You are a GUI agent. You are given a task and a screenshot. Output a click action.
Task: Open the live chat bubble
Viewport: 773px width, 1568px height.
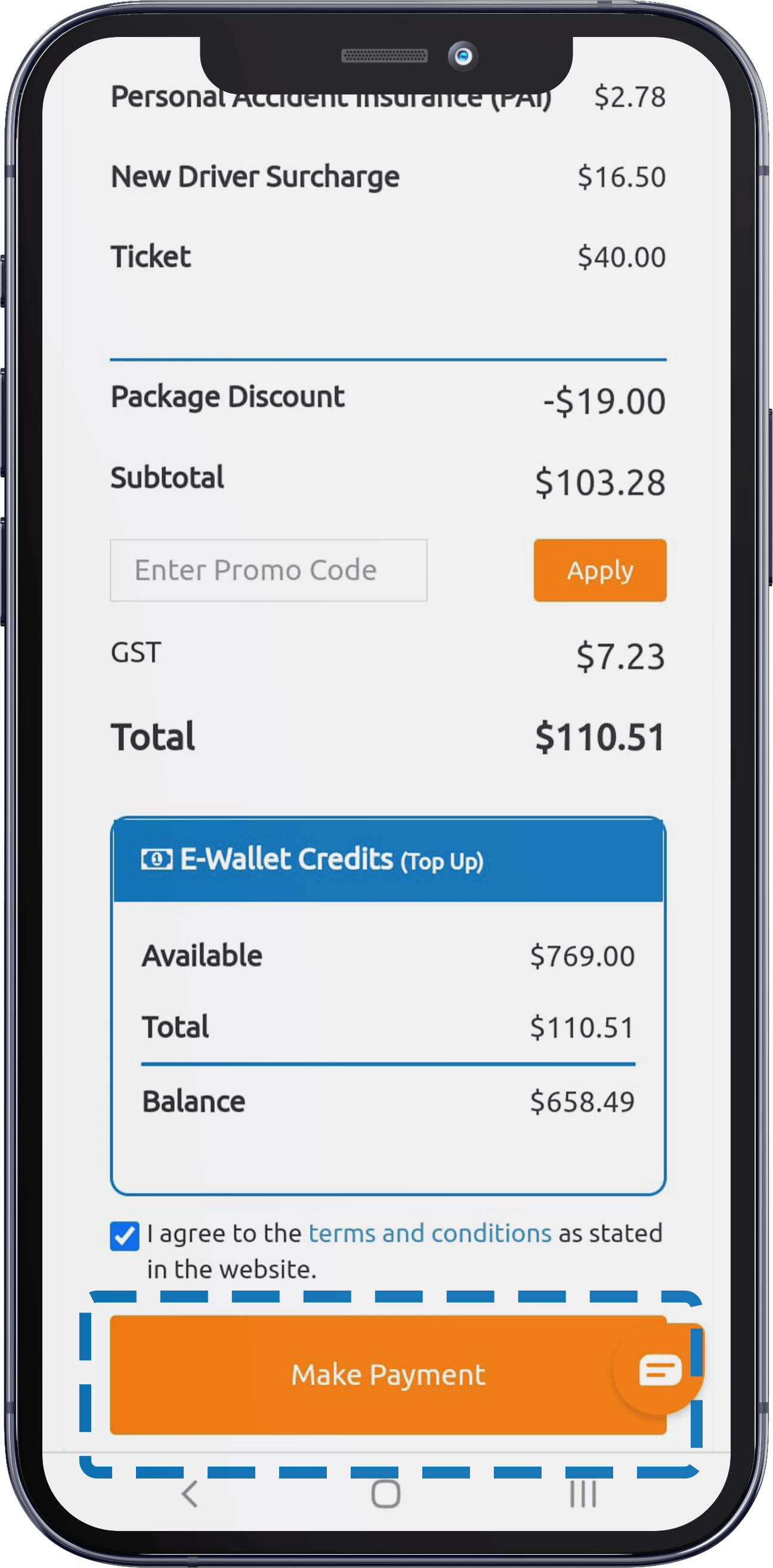coord(659,1371)
